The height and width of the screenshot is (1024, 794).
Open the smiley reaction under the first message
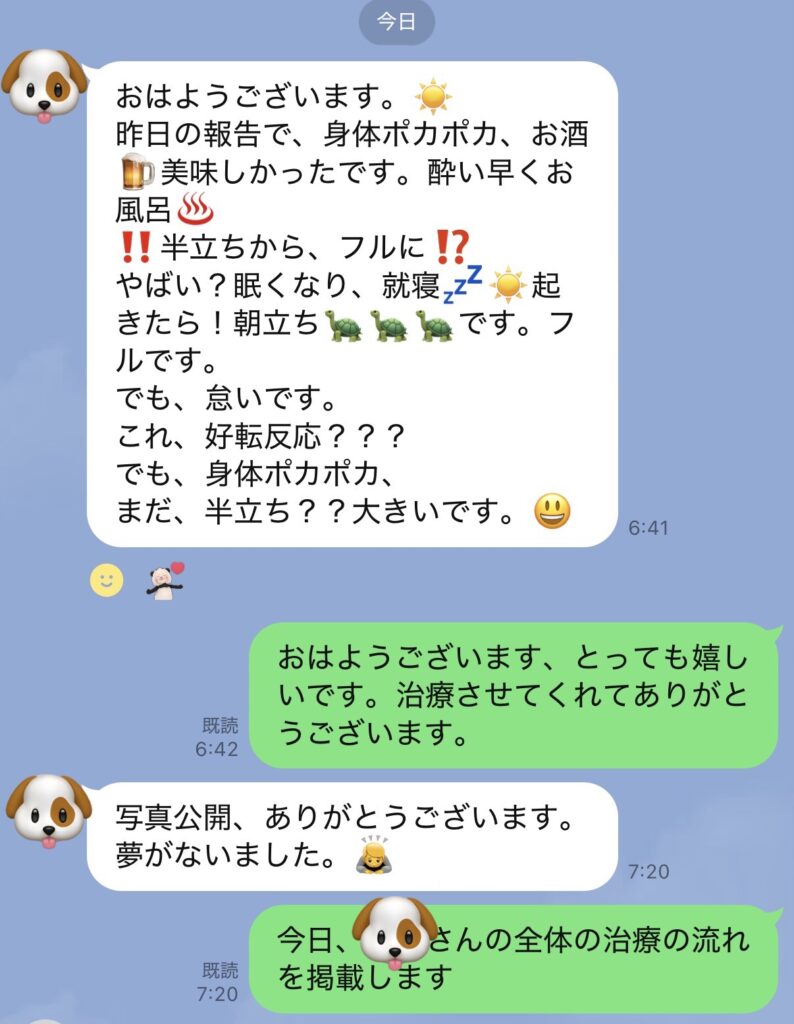(x=106, y=580)
